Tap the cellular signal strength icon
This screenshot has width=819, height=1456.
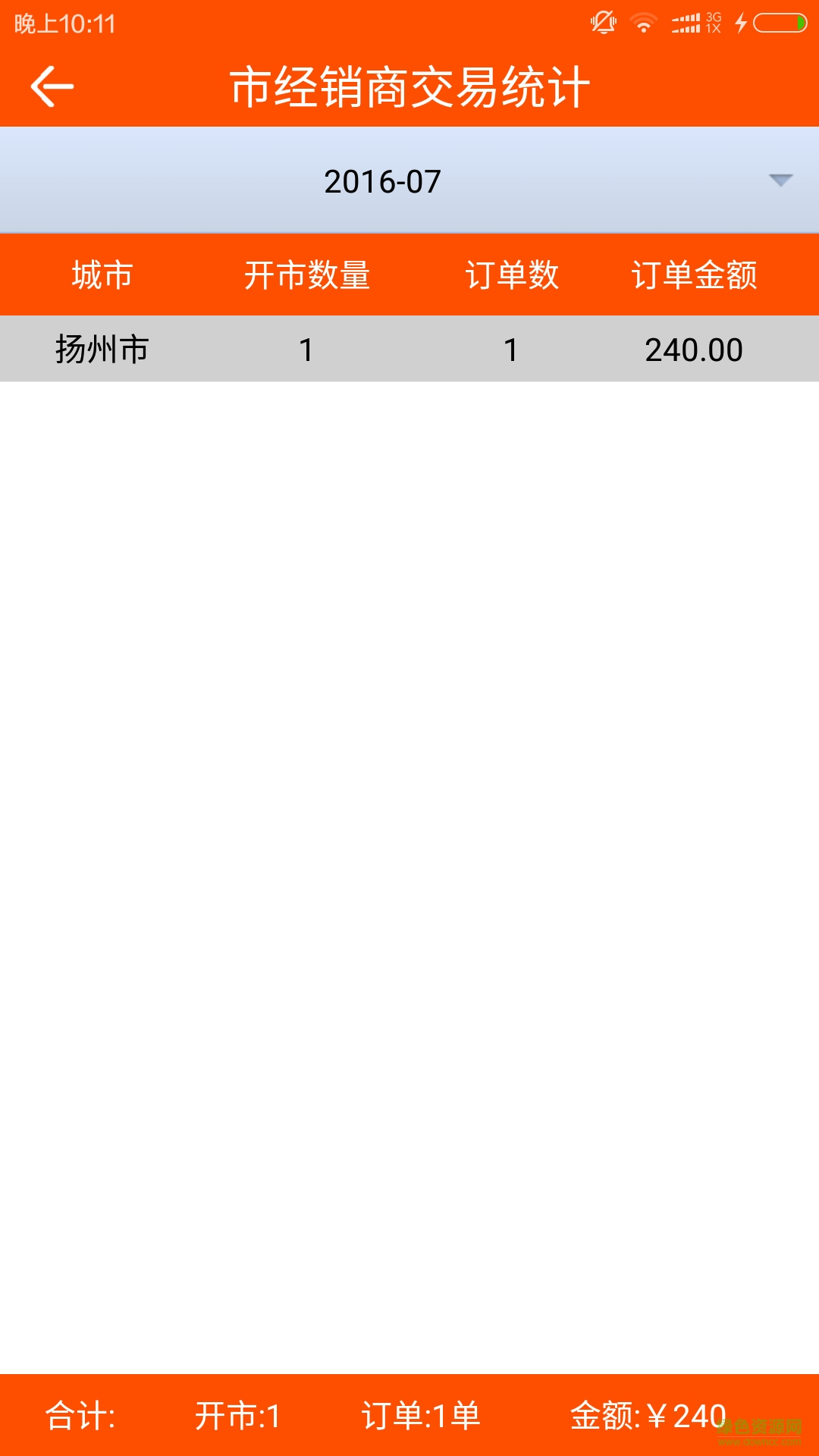[x=686, y=21]
